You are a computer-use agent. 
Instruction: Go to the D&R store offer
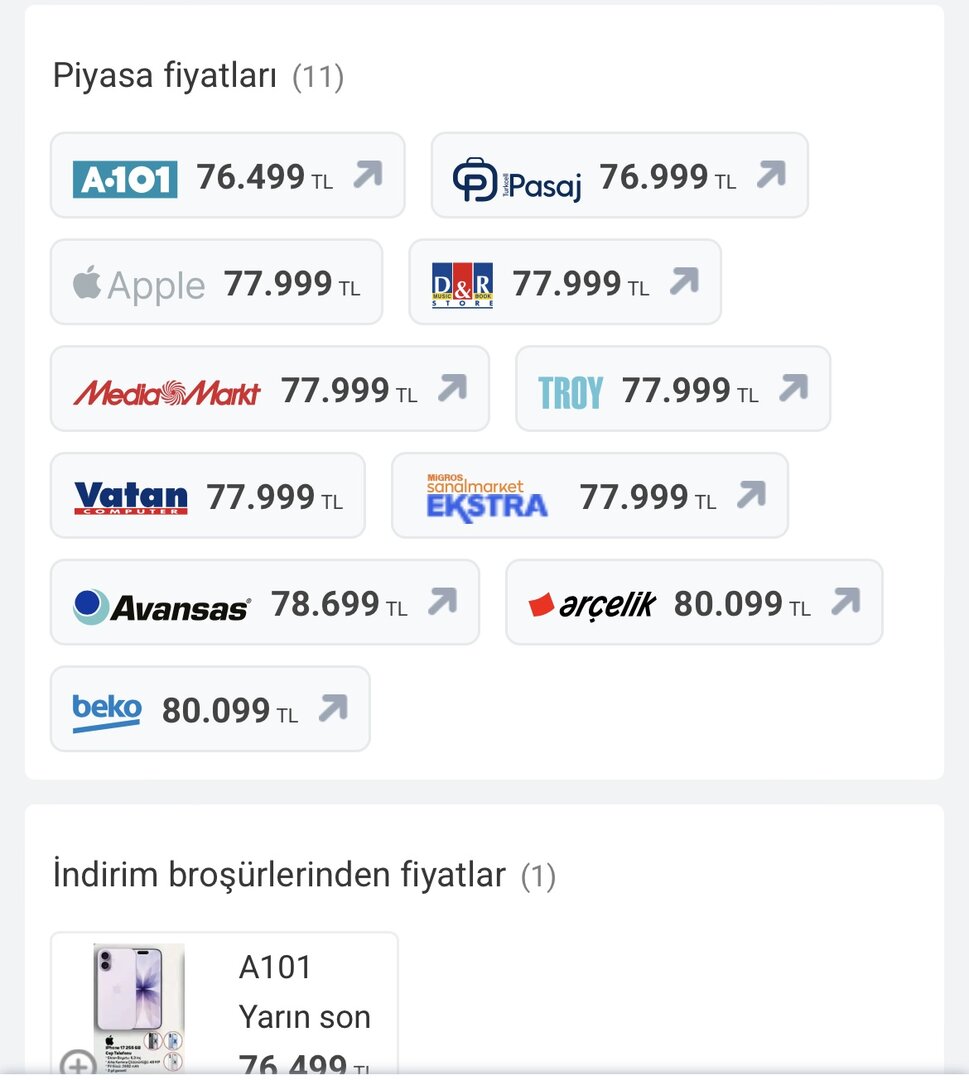coord(564,283)
